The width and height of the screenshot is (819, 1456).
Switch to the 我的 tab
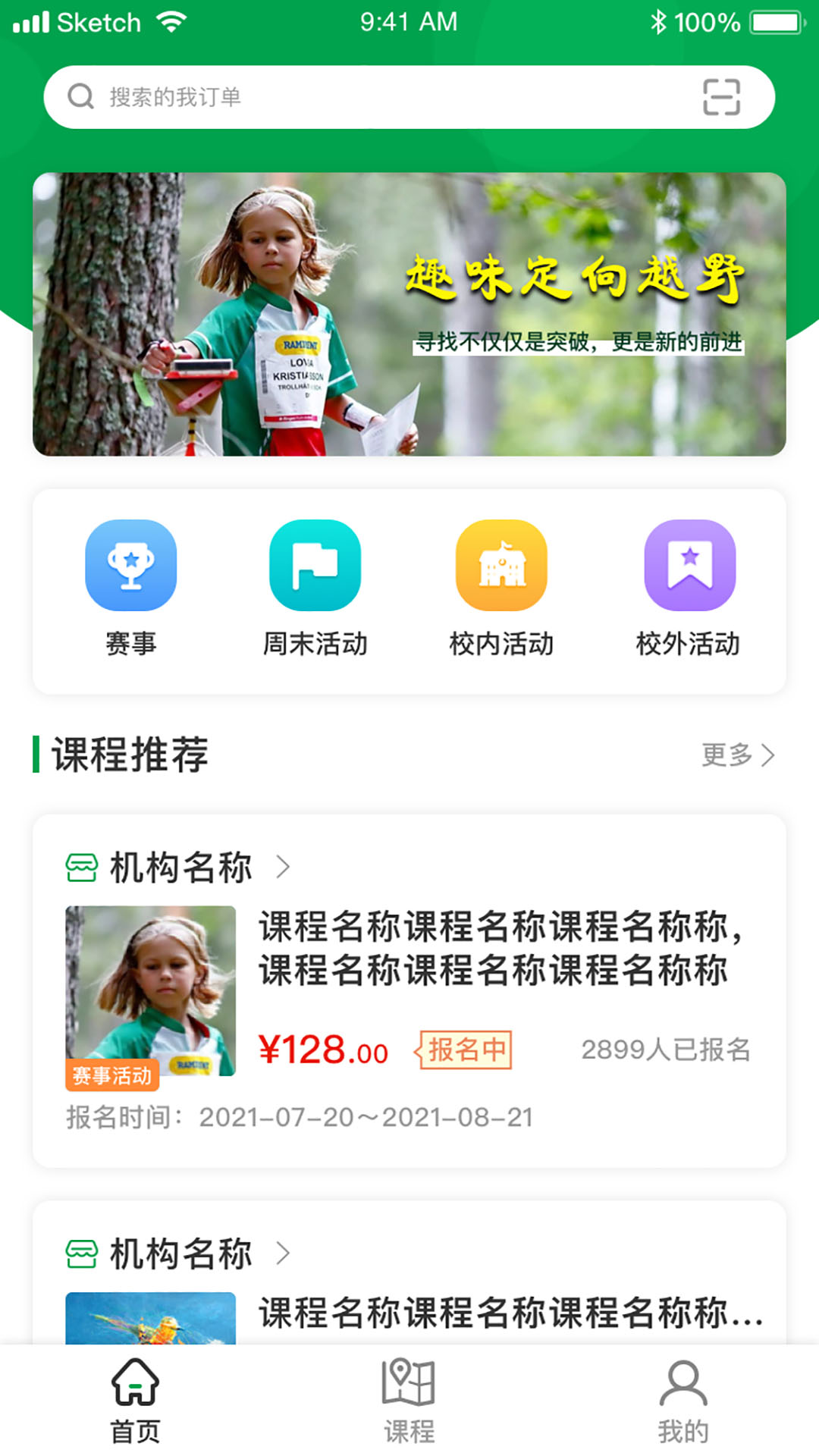[x=683, y=1401]
